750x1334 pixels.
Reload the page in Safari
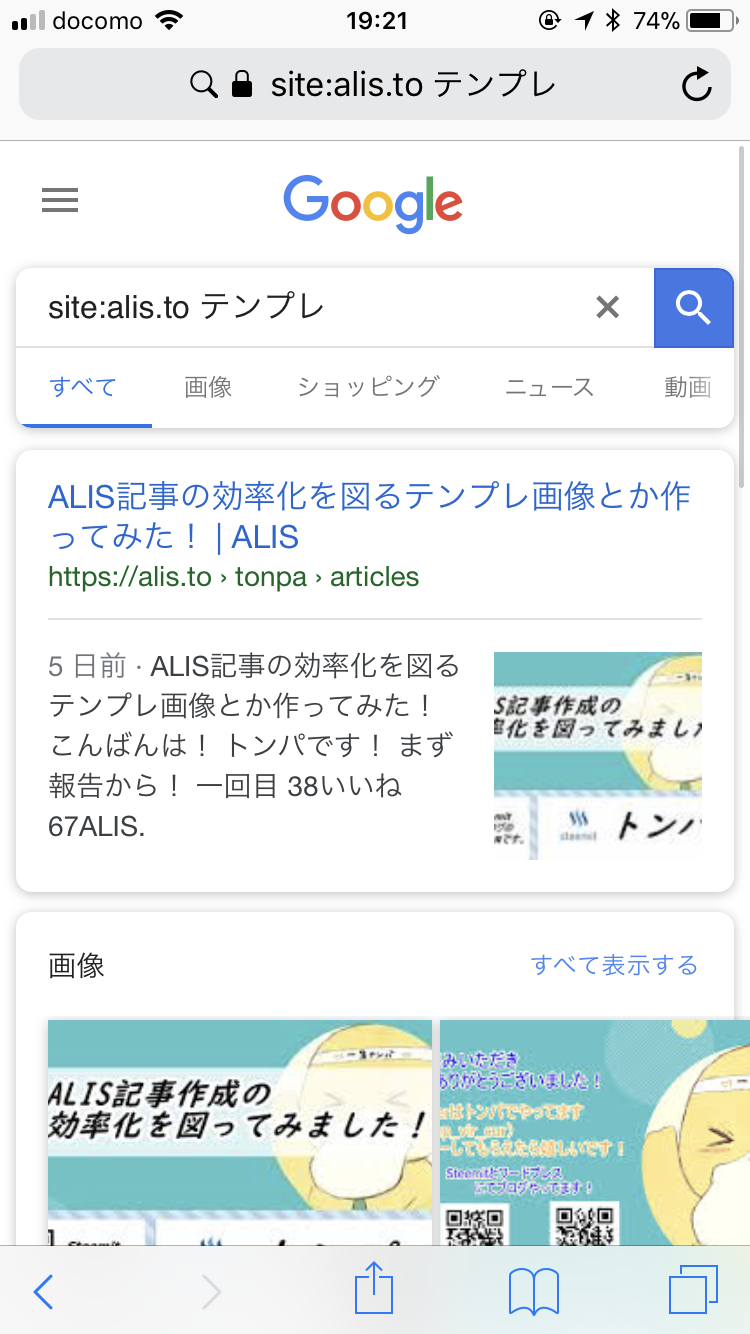pos(696,86)
